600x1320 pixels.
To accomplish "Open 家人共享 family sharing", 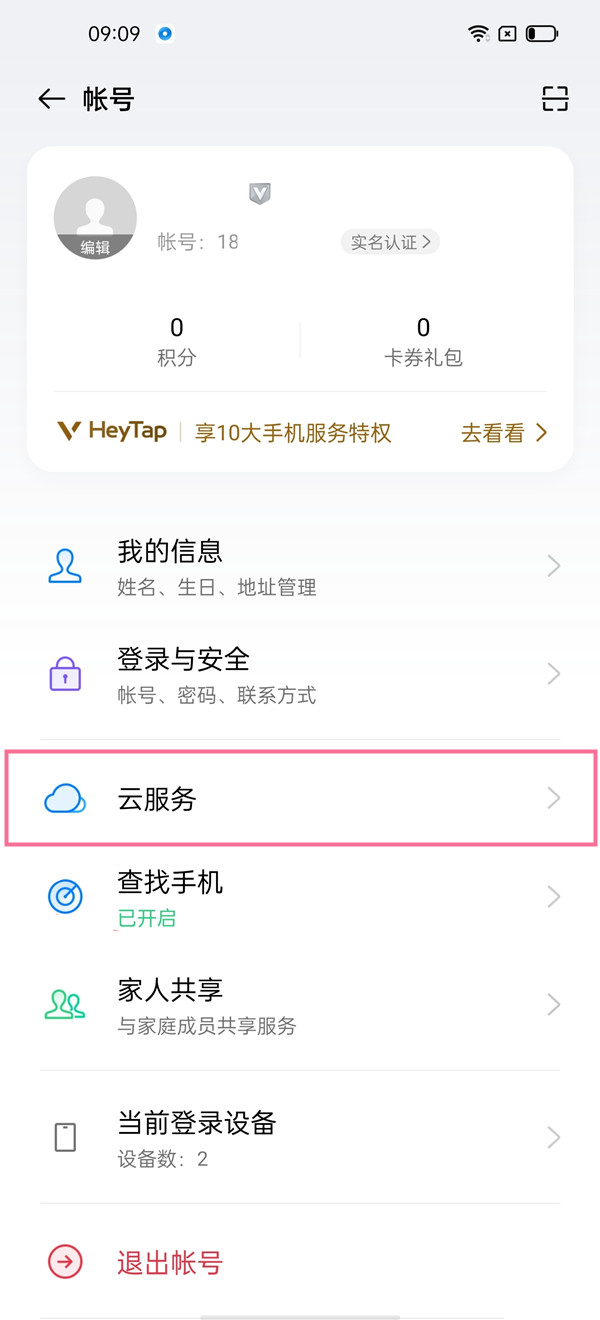I will pos(300,1005).
